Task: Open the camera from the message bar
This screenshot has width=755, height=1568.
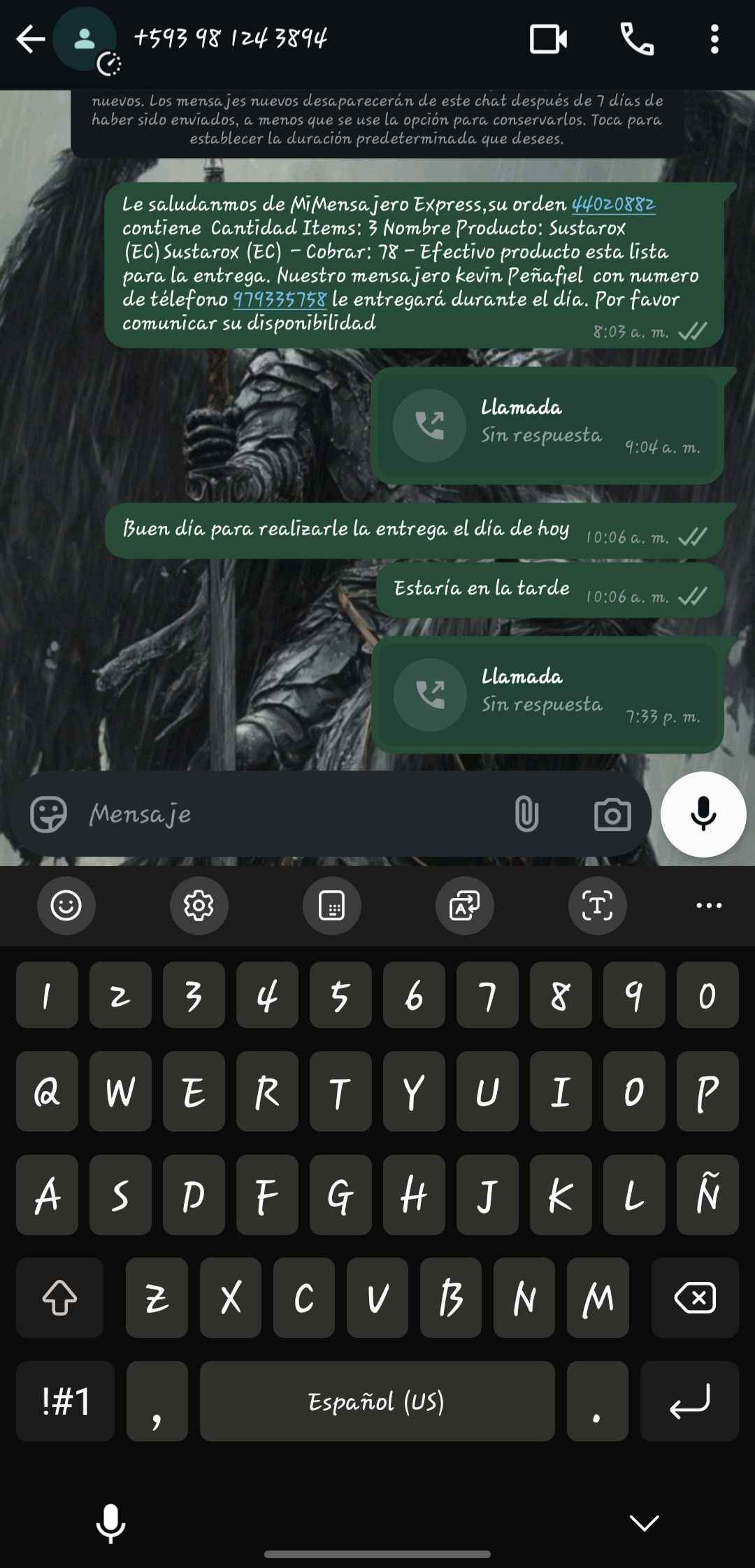Action: point(612,815)
